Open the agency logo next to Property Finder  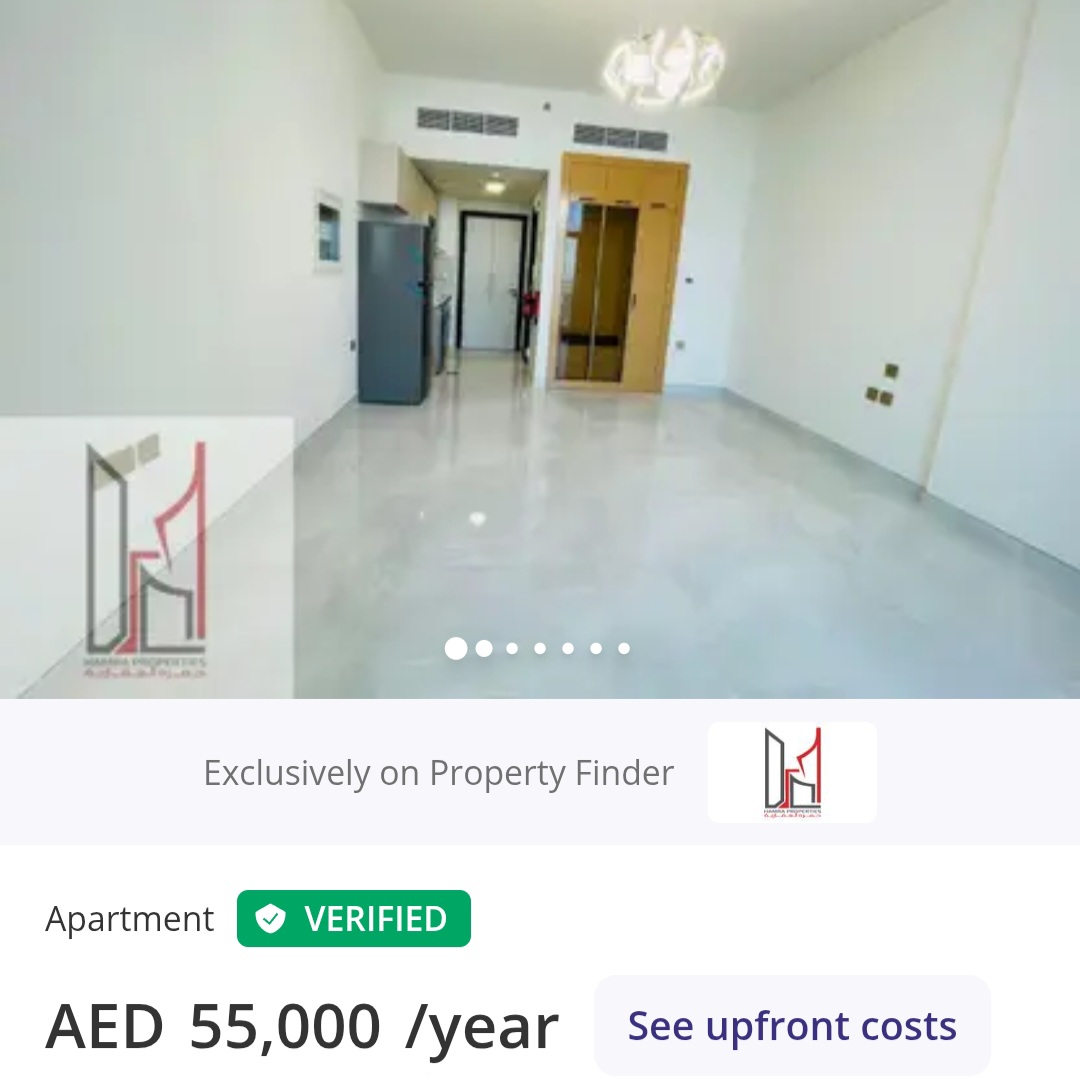point(792,772)
